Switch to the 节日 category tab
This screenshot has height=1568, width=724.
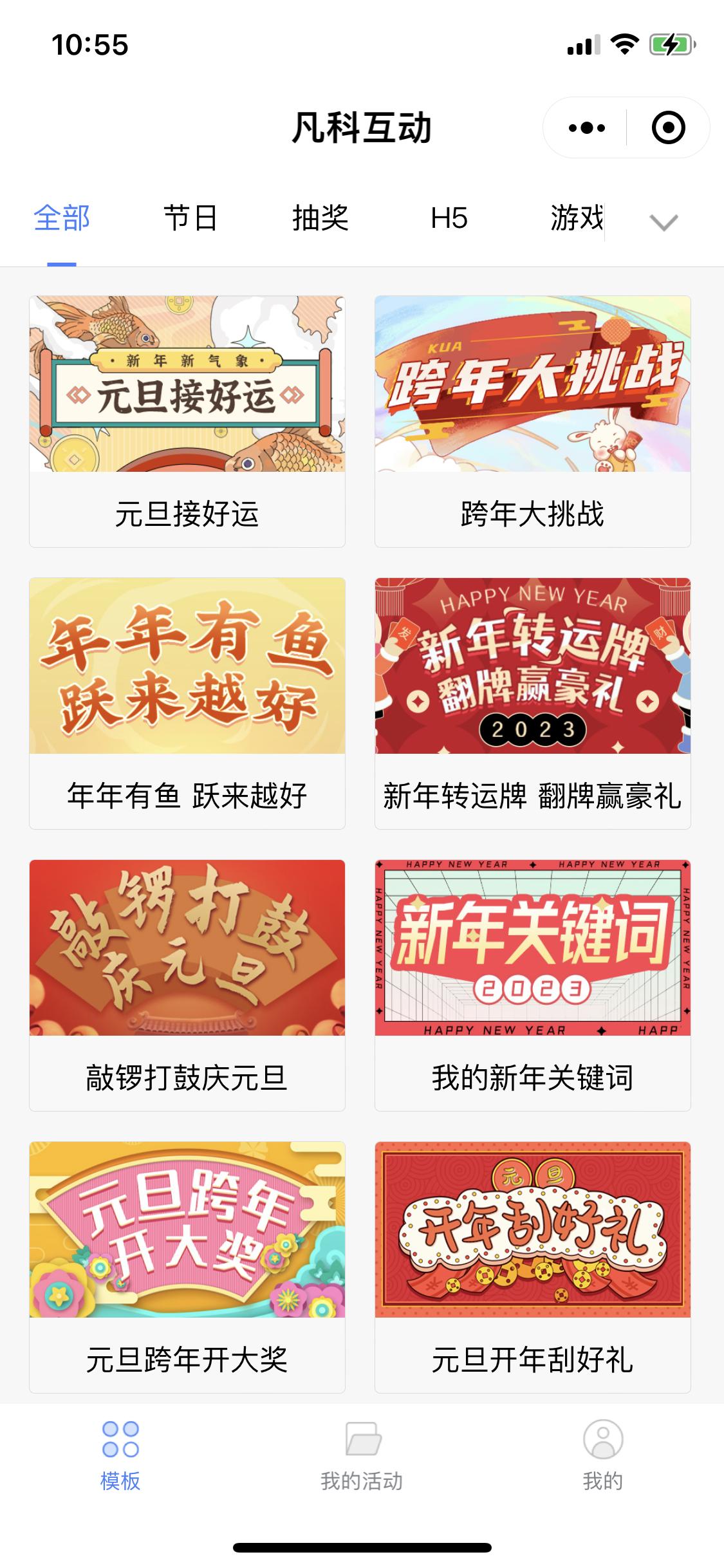190,219
